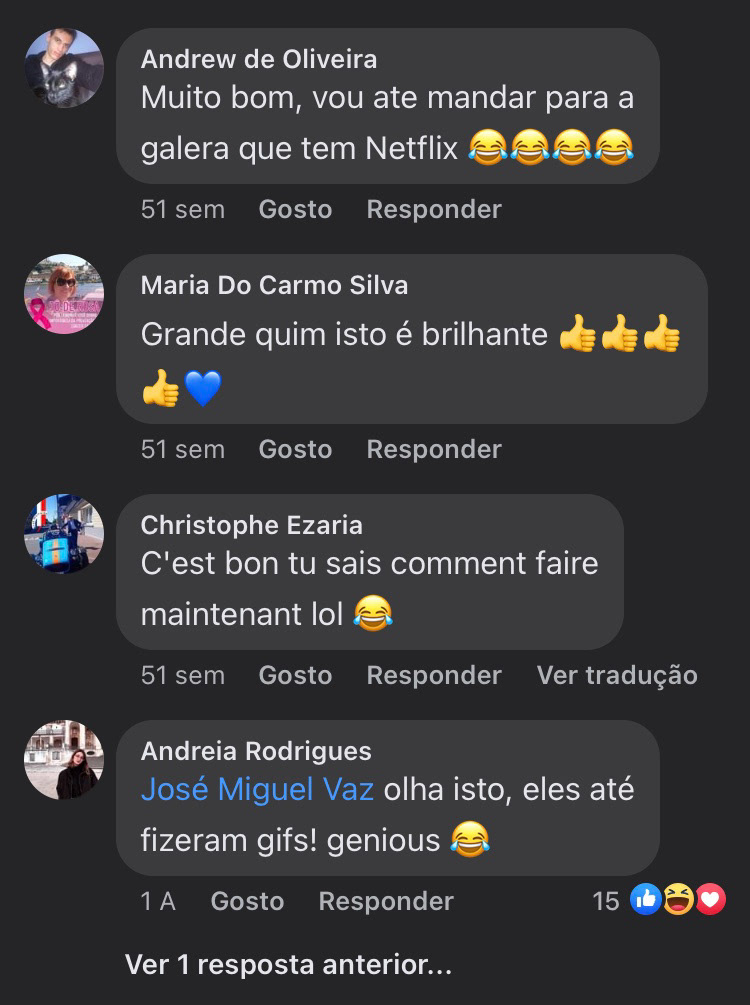
Task: View Christophe Ezaria's profile avatar
Action: pyautogui.click(x=64, y=533)
